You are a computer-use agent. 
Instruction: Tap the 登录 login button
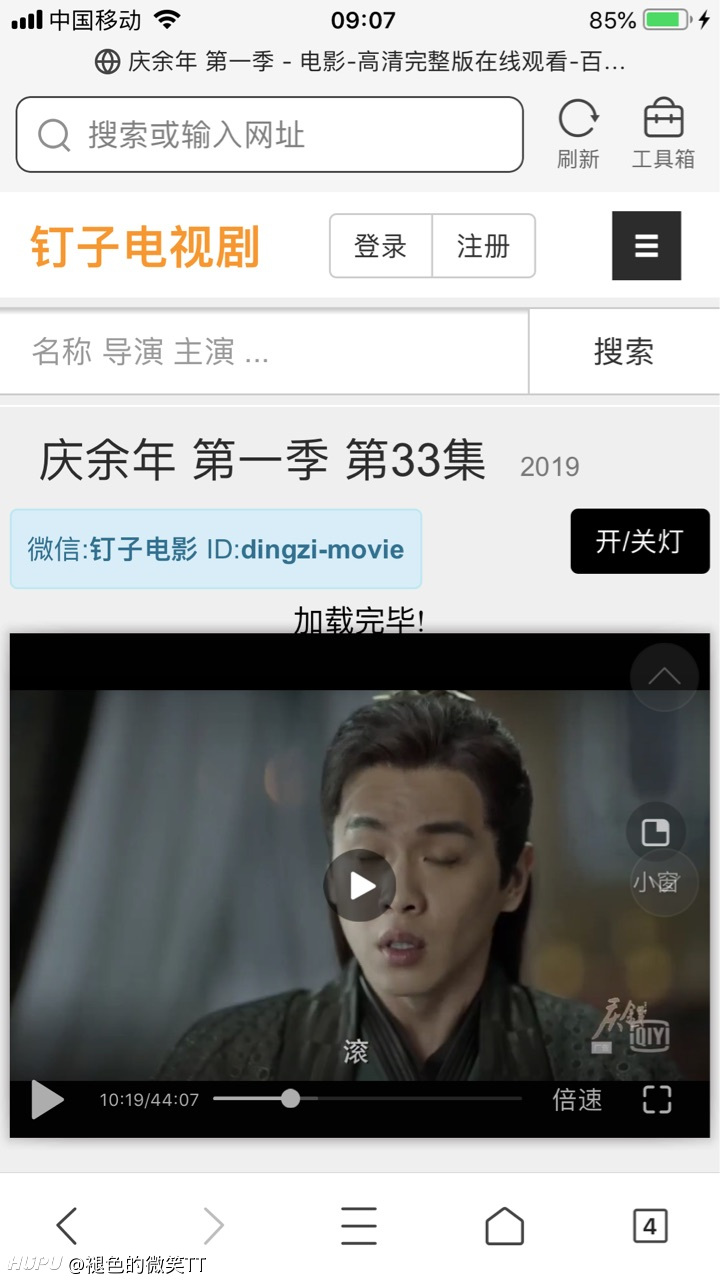381,246
